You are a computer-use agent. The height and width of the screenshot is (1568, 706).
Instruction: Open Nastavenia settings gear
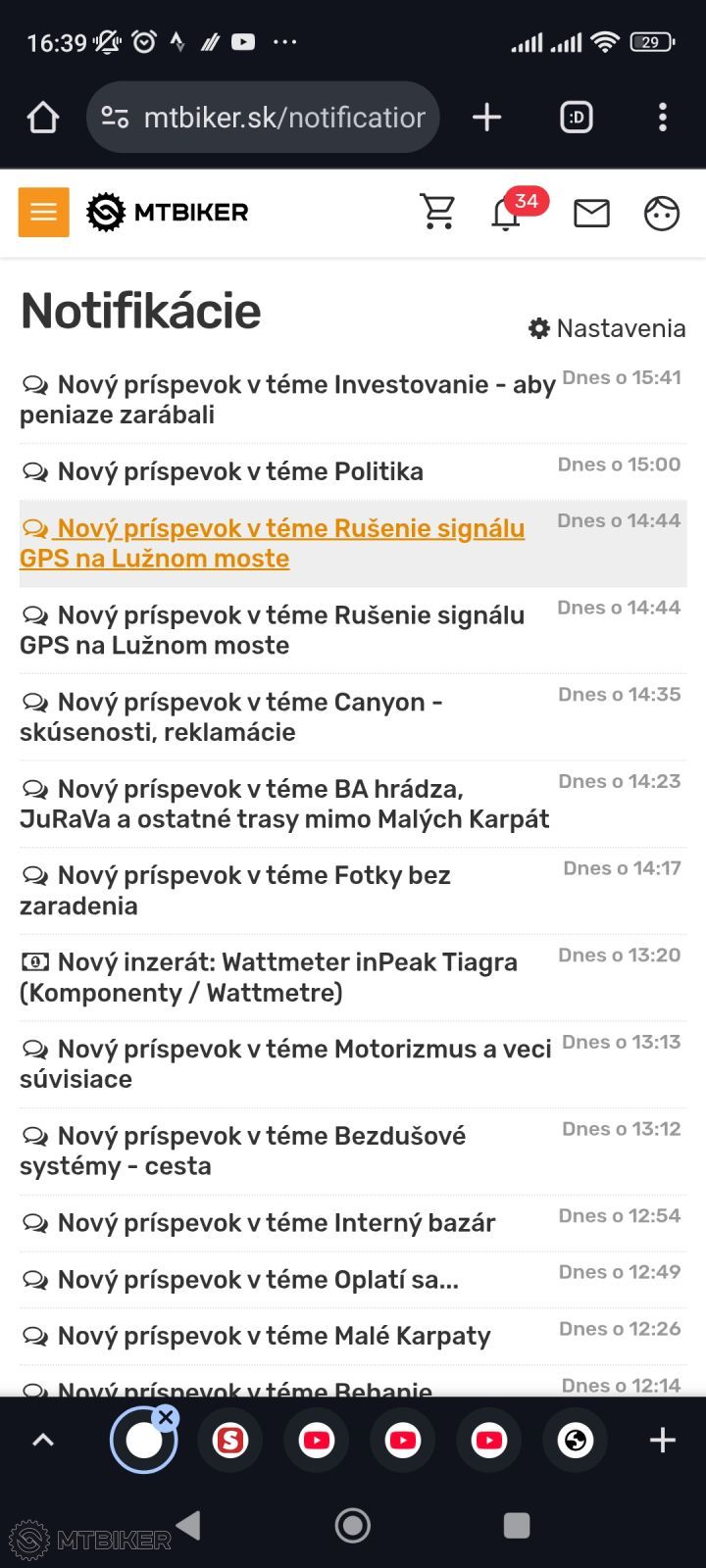(x=607, y=328)
